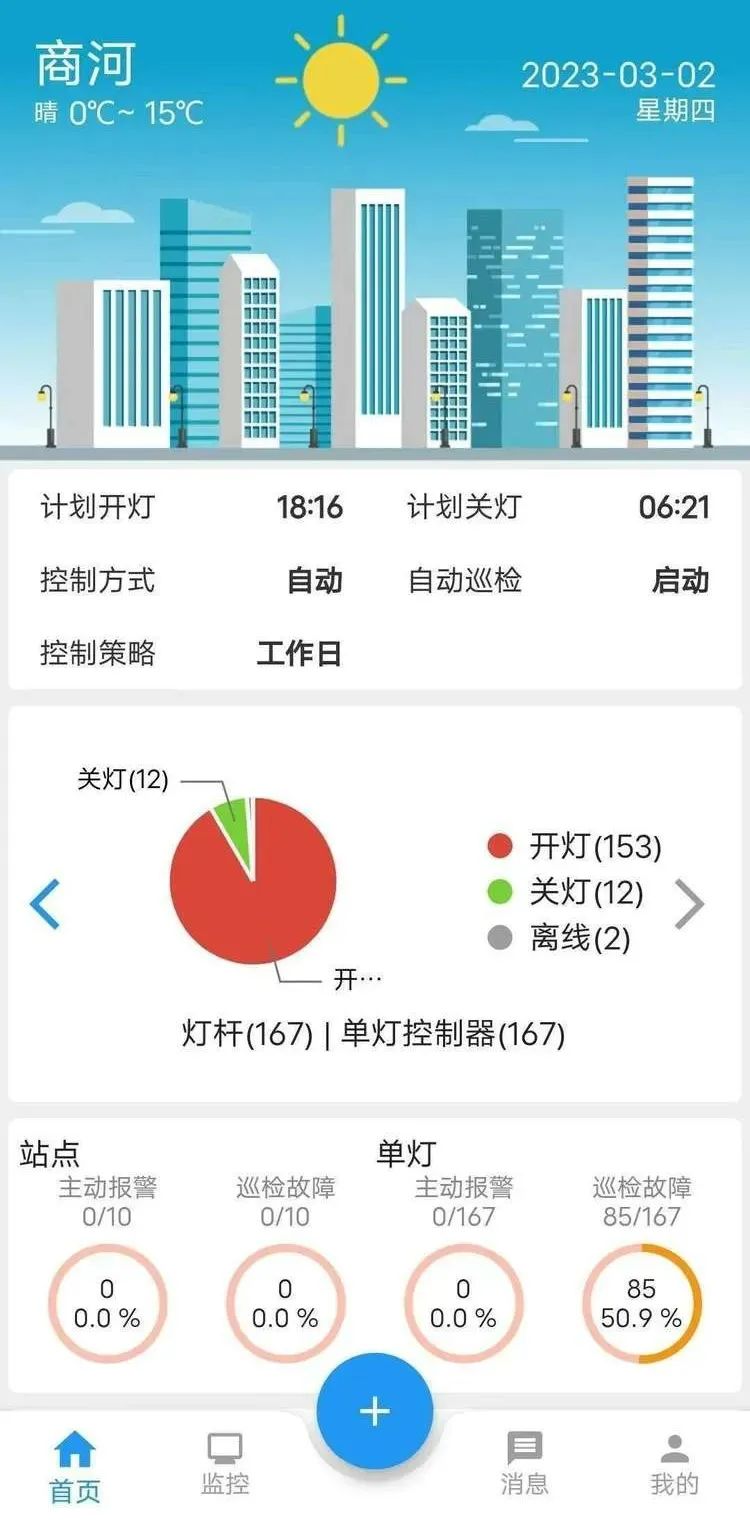Tap the blue plus floating button
750x1528 pixels.
pos(375,1411)
